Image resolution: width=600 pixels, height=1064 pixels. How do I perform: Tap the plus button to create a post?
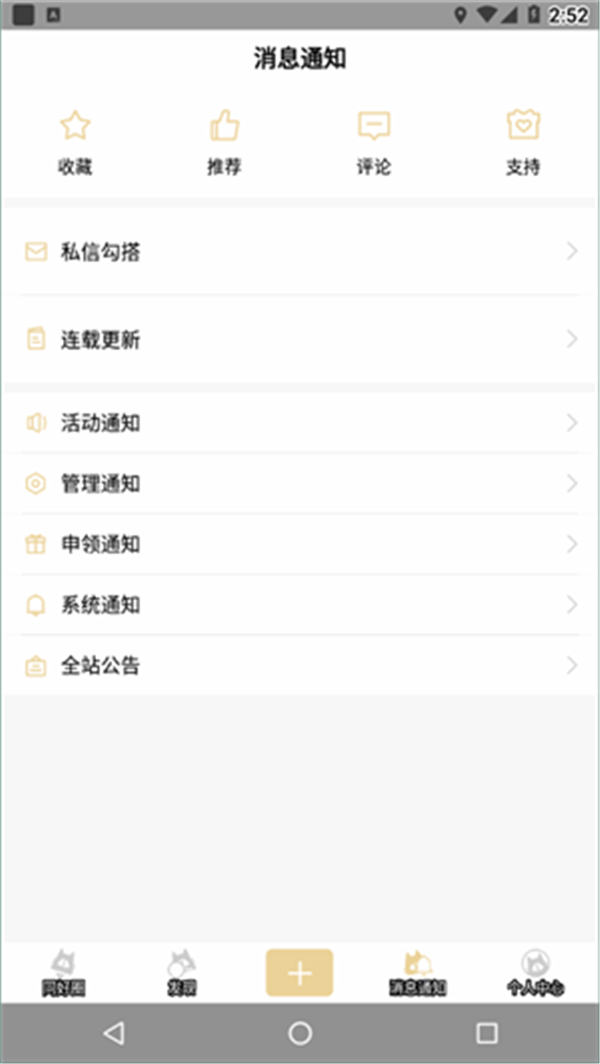pyautogui.click(x=299, y=973)
